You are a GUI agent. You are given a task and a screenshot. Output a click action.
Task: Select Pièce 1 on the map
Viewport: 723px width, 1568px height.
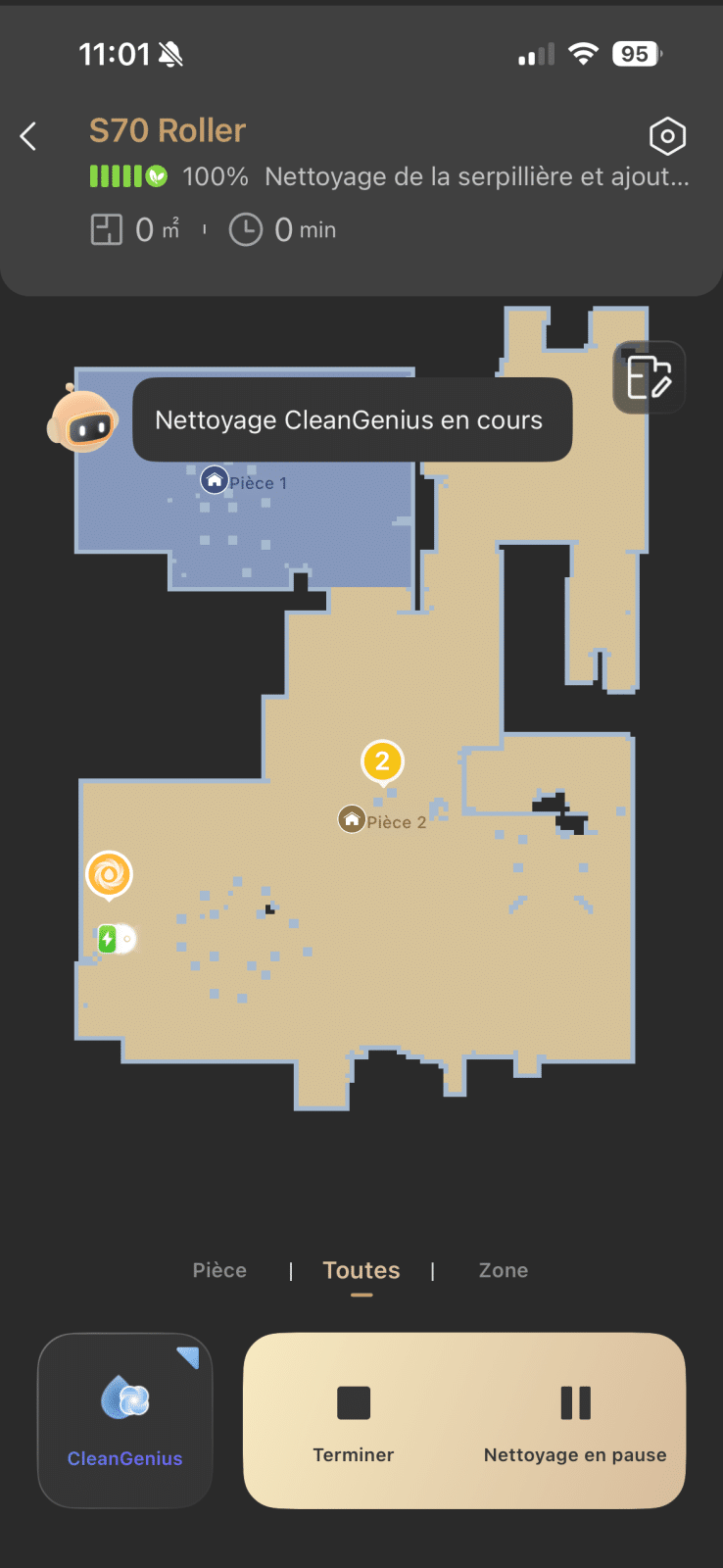[x=244, y=482]
